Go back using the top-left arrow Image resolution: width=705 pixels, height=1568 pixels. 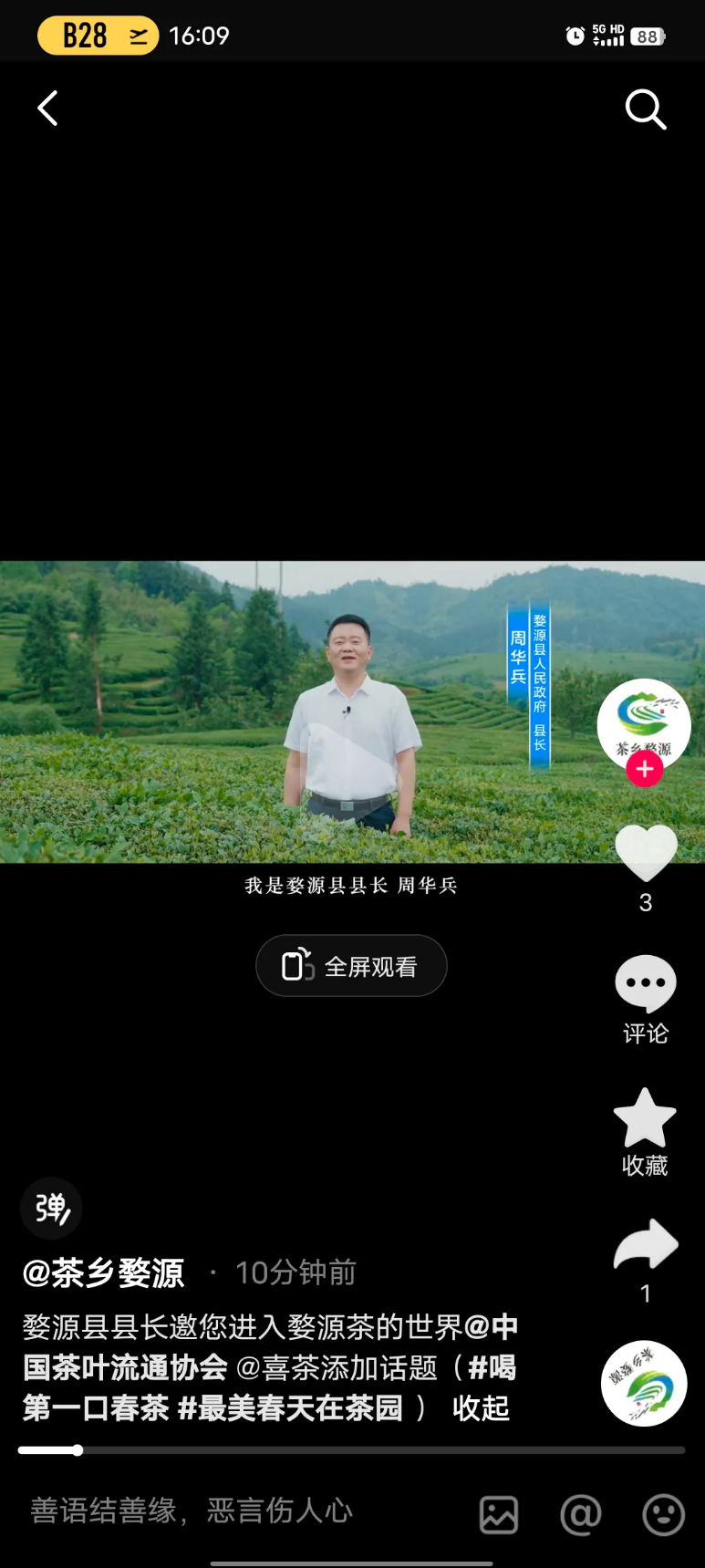point(48,109)
